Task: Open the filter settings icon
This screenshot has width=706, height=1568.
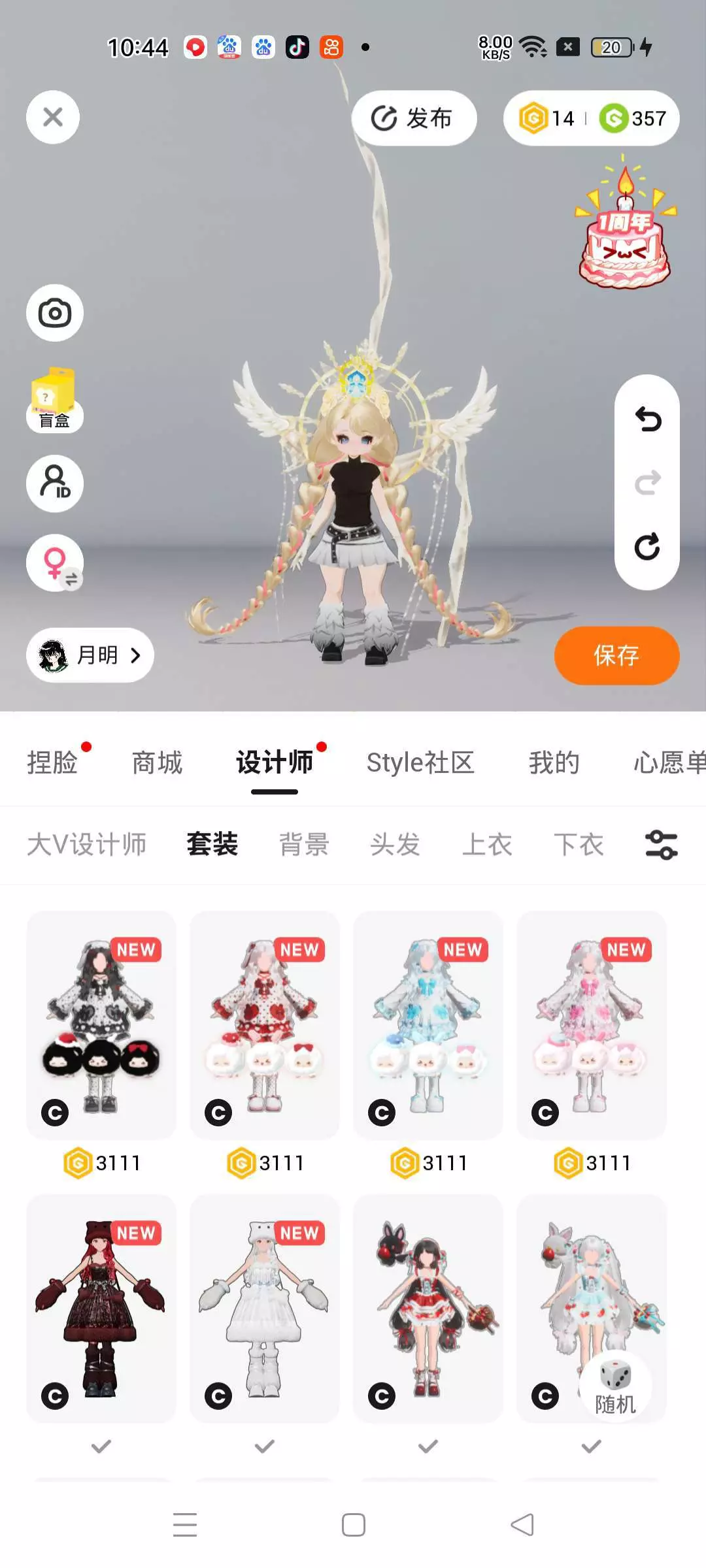Action: click(662, 845)
